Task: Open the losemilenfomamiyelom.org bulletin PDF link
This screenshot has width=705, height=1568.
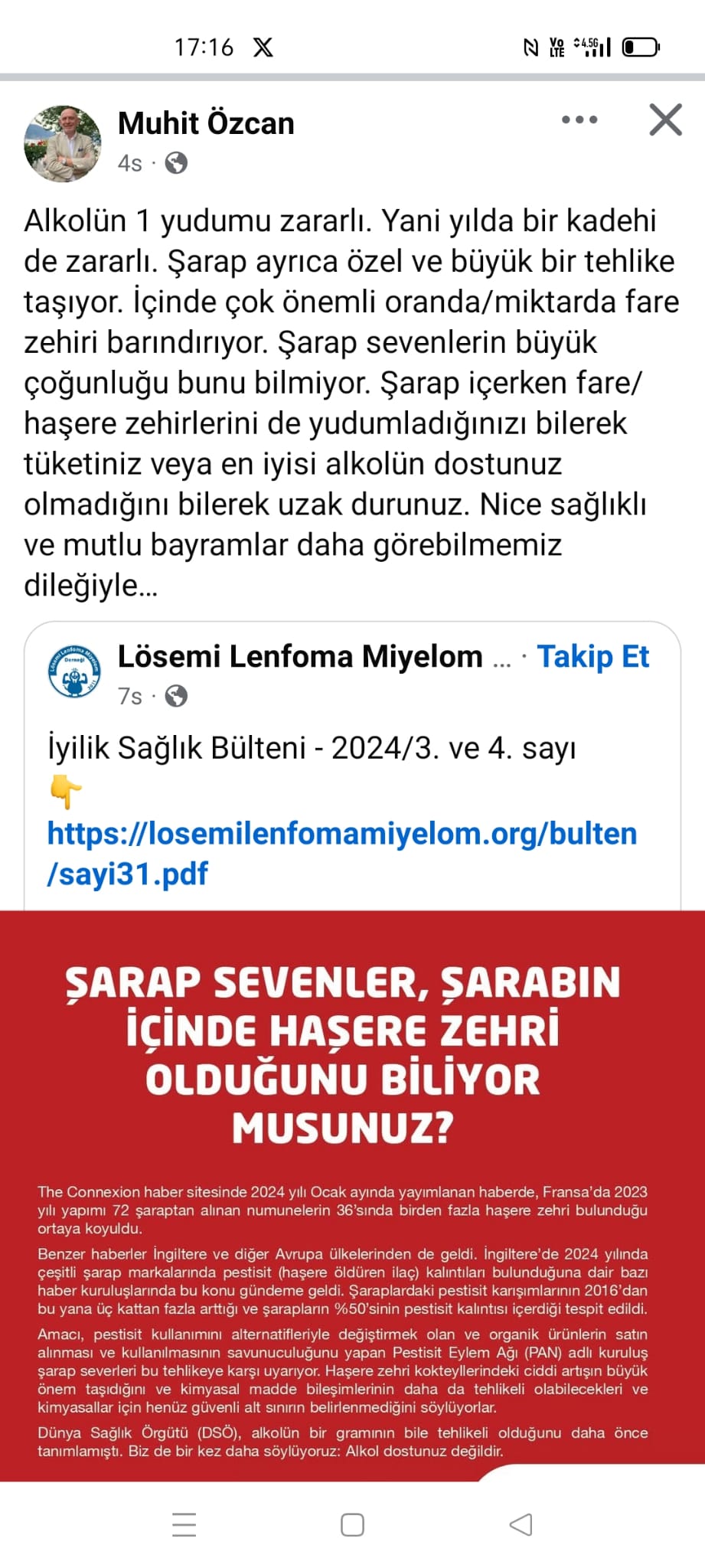Action: click(x=341, y=853)
